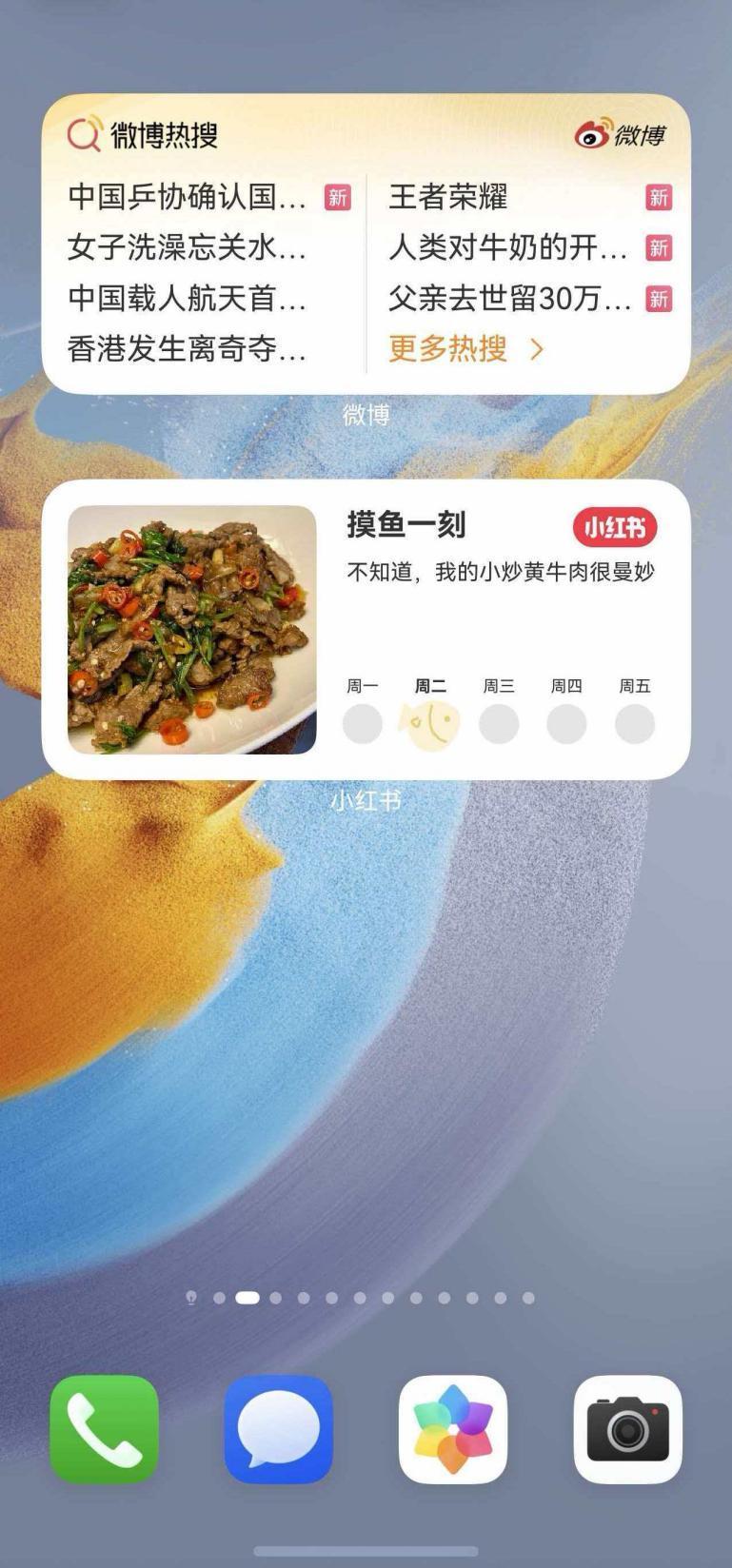
Task: Open trending topic 王者荣耀
Action: coord(448,197)
